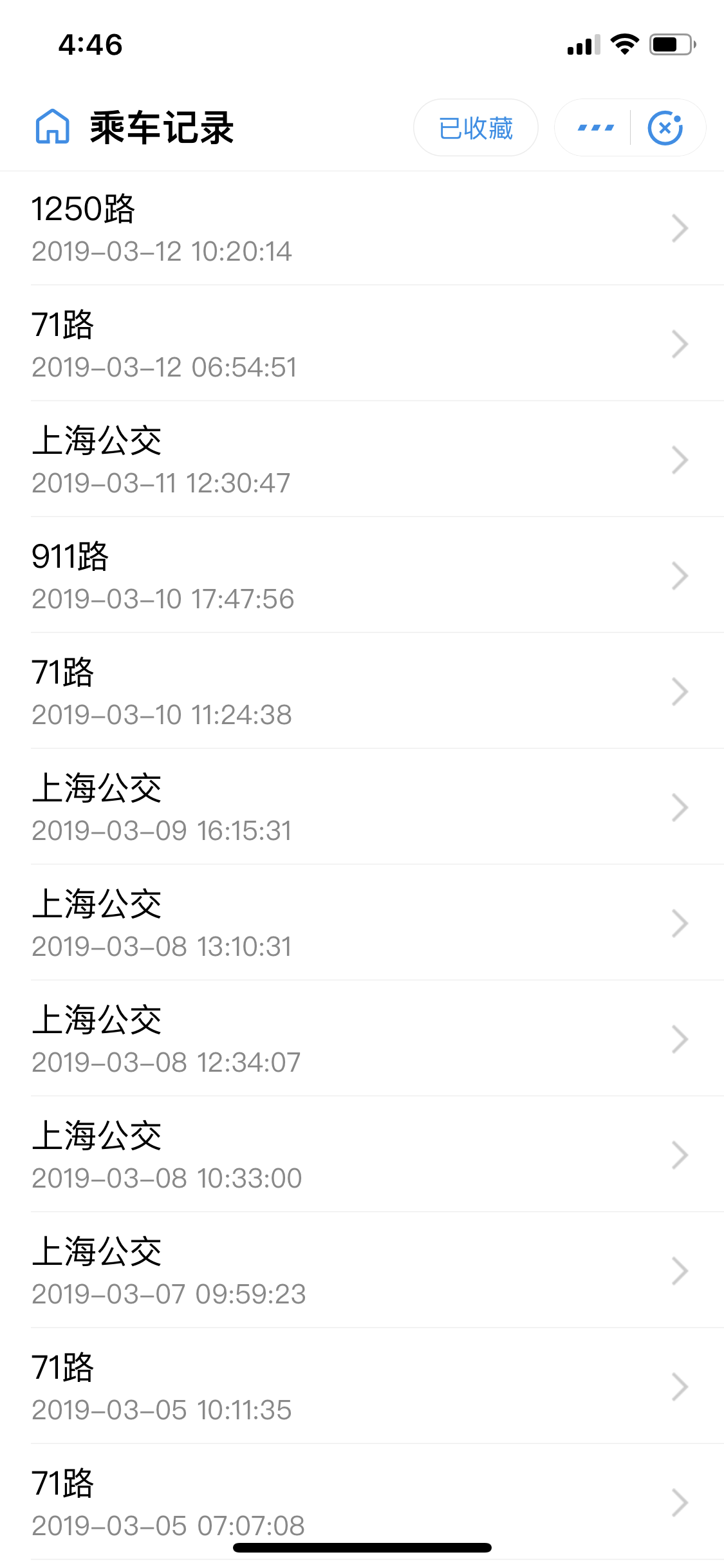View 上海公交 record at 2019-03-08 13:10:31

pyautogui.click(x=360, y=924)
